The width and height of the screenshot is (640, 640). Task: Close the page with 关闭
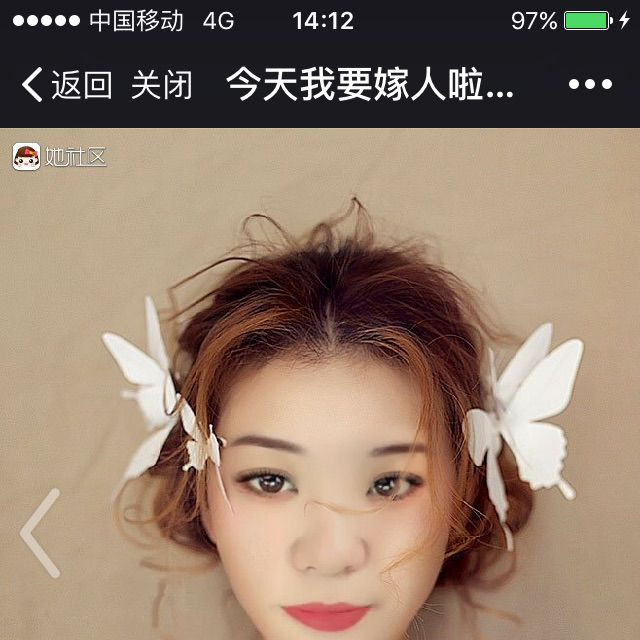(161, 86)
